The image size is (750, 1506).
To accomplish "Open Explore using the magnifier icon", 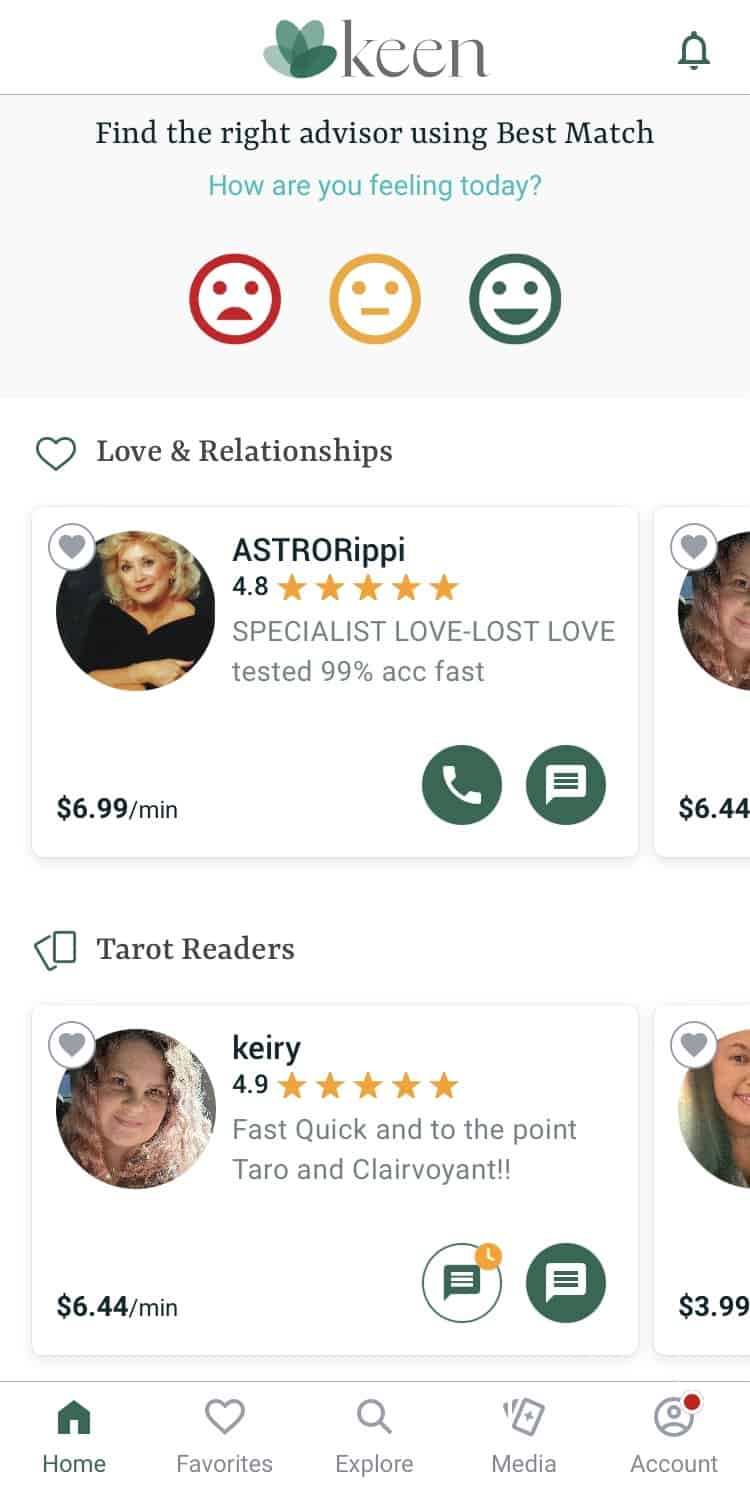I will (373, 1416).
